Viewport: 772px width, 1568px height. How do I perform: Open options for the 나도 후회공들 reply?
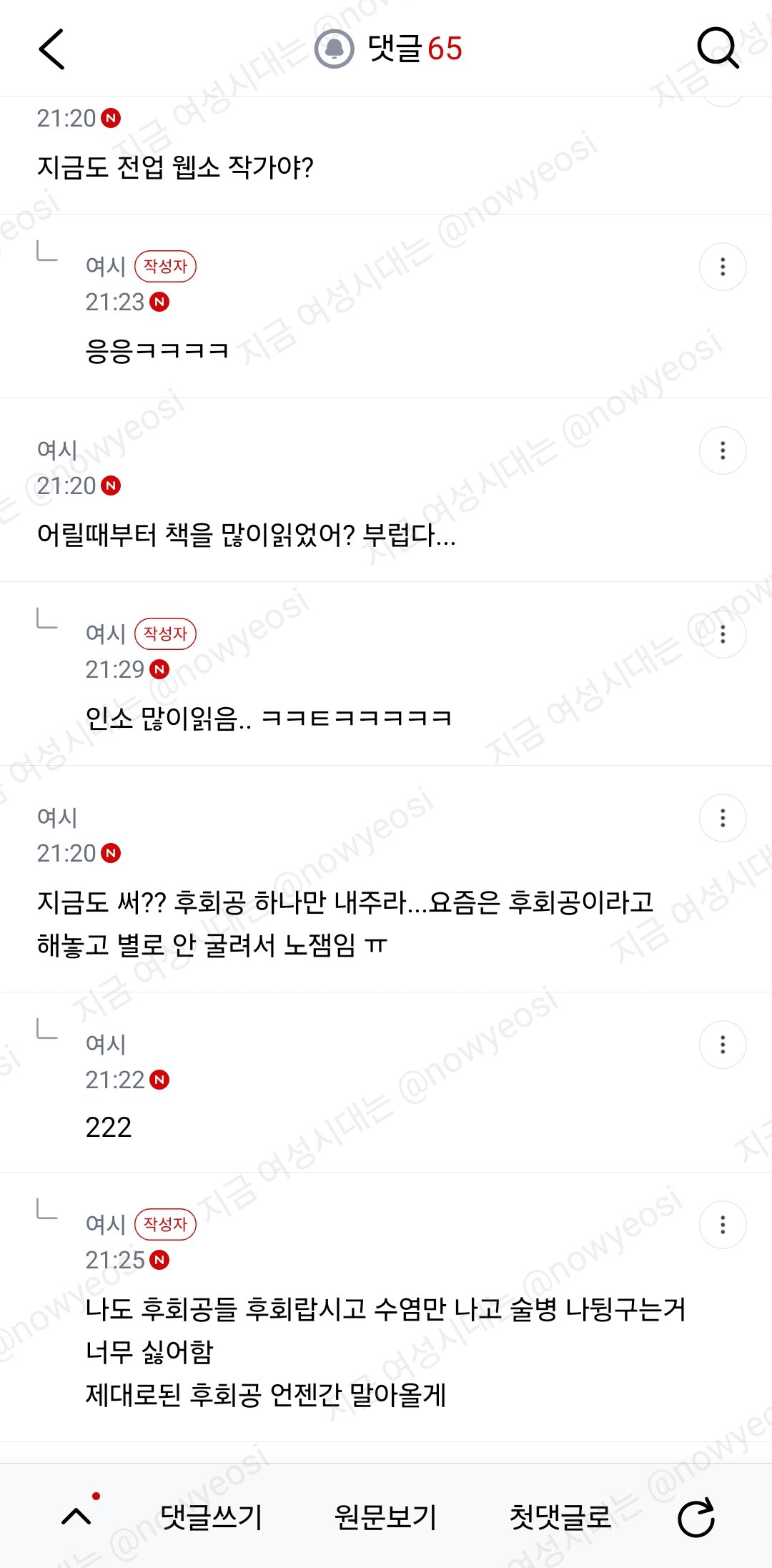point(723,1225)
